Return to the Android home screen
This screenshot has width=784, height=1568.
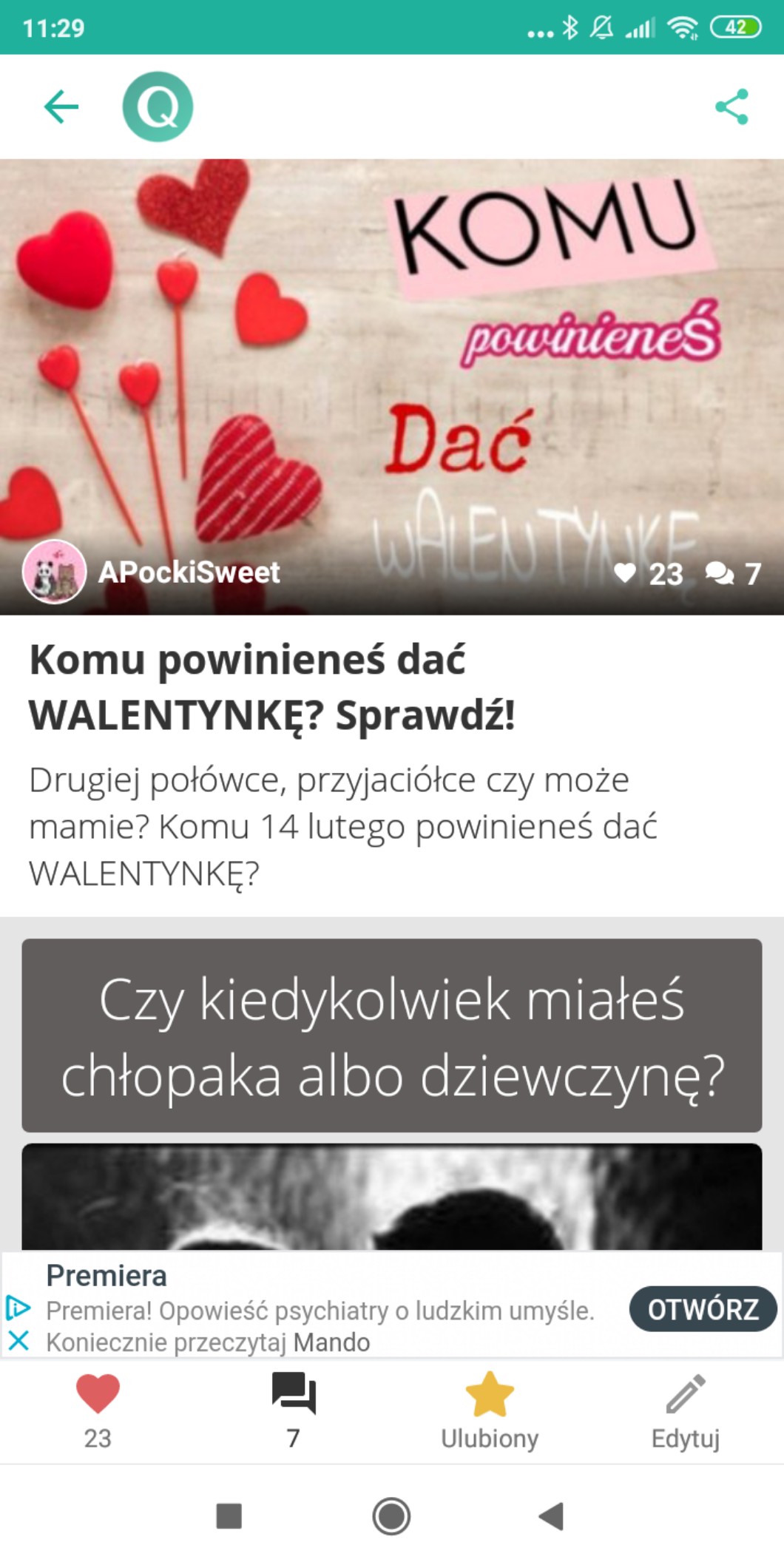tap(391, 1516)
